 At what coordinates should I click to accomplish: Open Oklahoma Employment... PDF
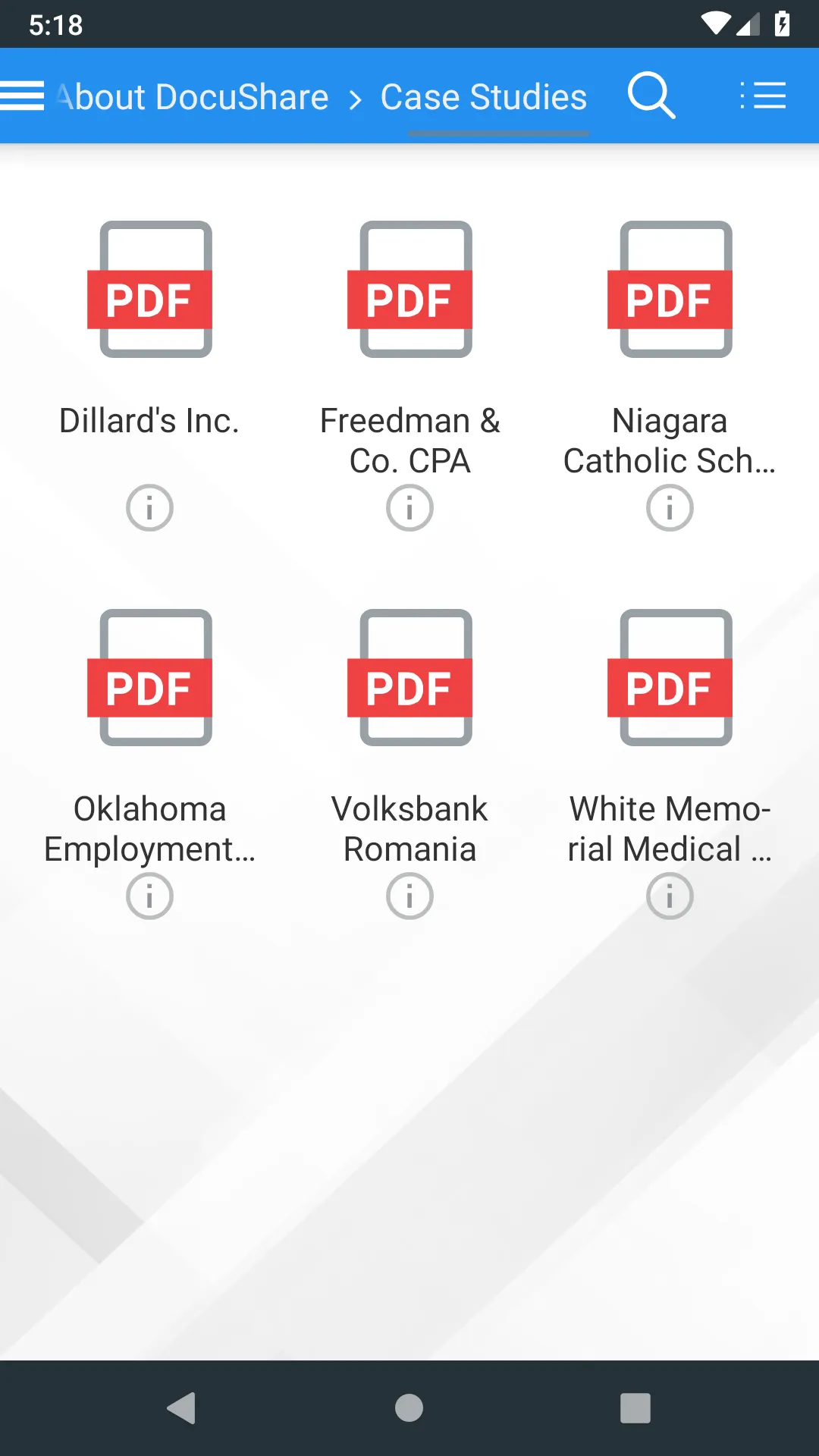(149, 677)
